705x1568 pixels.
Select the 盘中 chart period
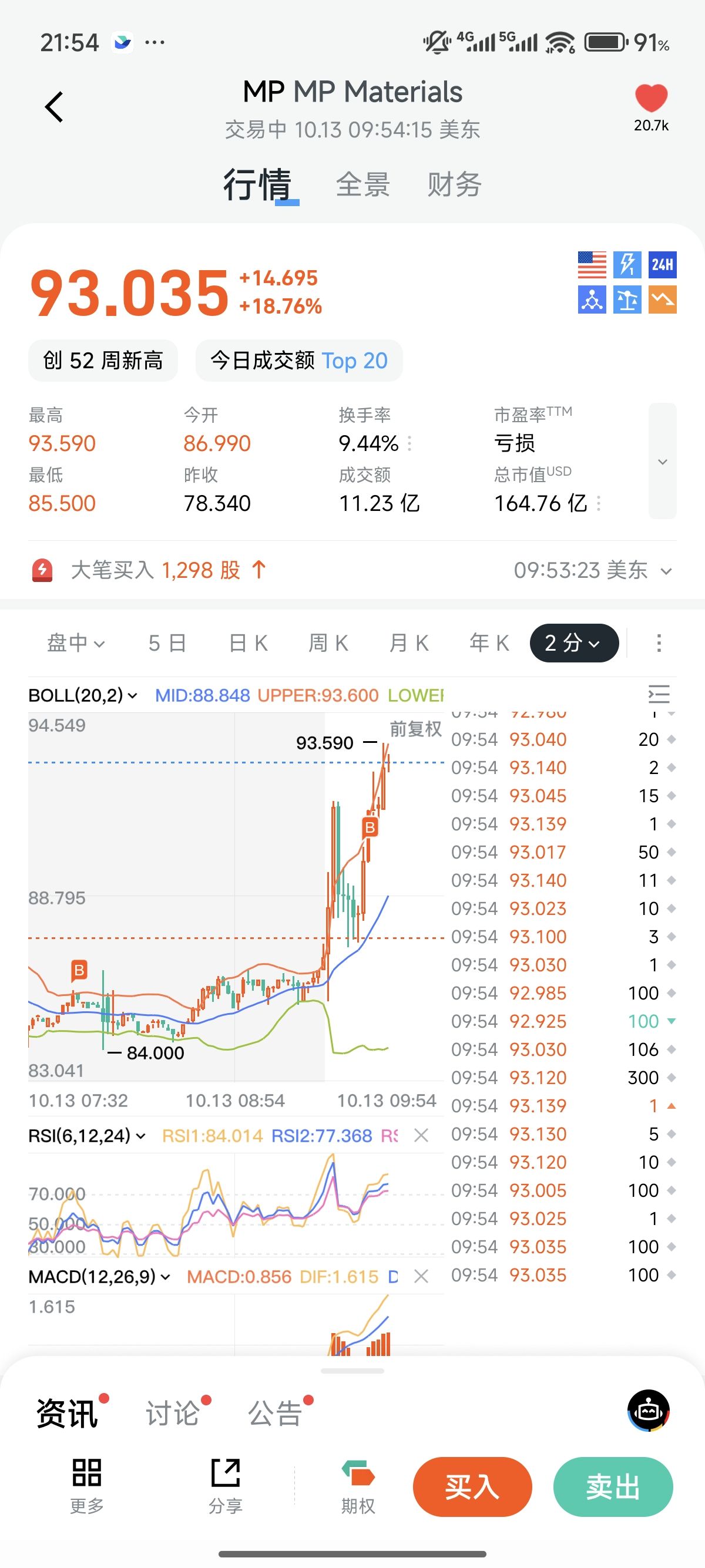point(75,643)
